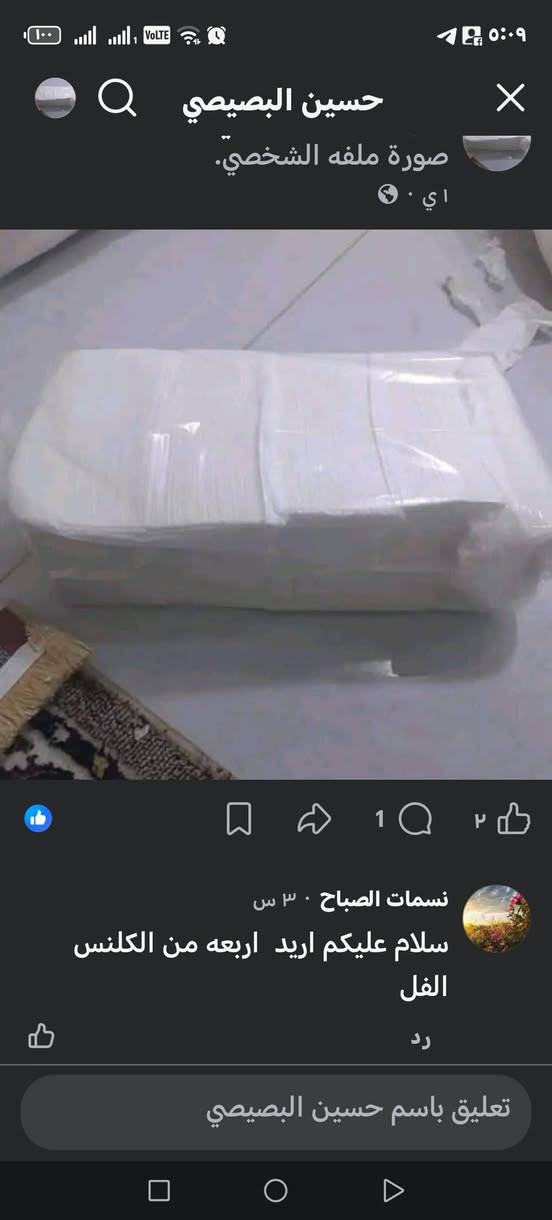View the reactions on this post
552x1220 pixels.
pos(38,819)
